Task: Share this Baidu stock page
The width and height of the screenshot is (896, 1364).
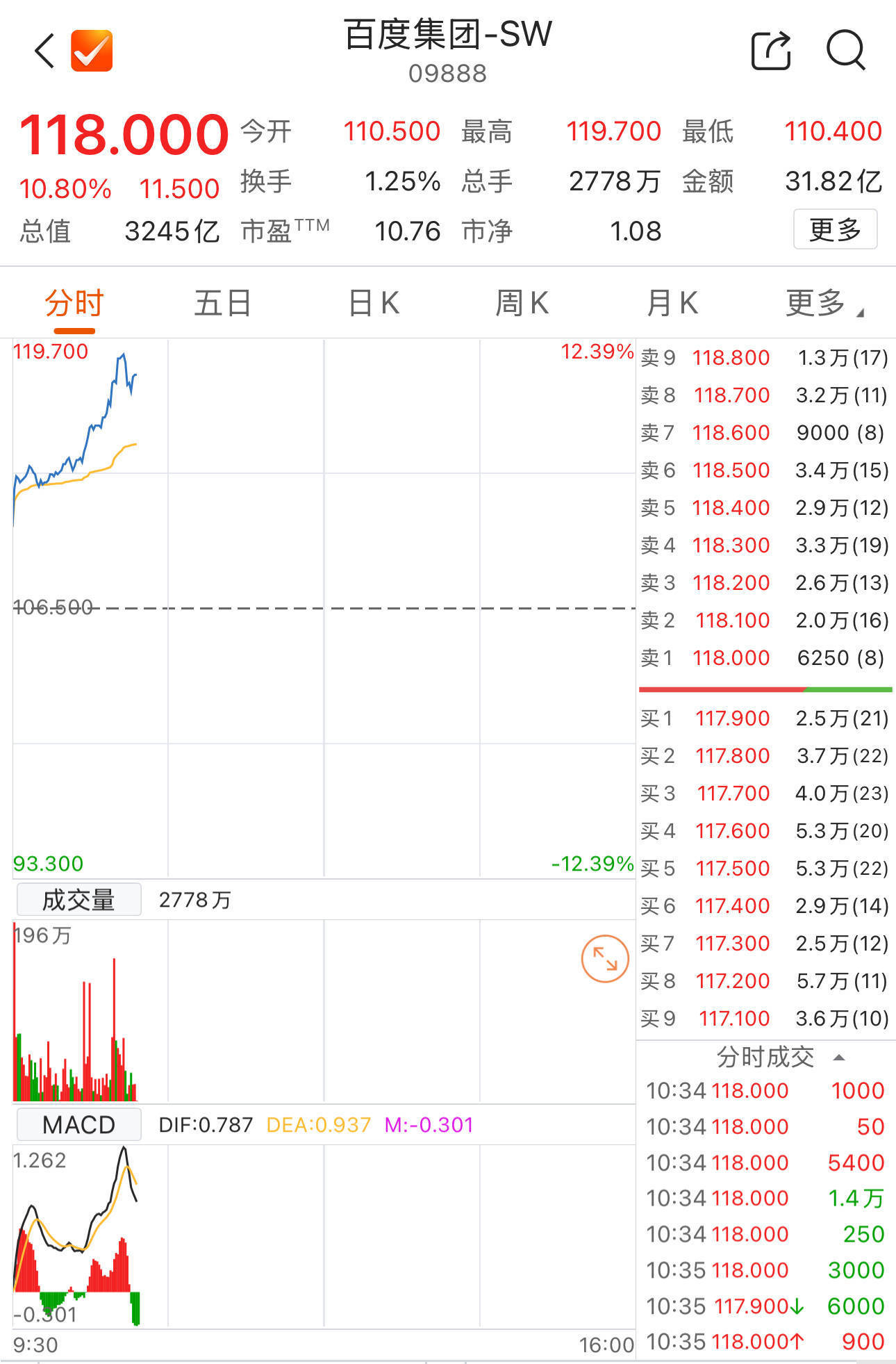Action: click(x=771, y=51)
